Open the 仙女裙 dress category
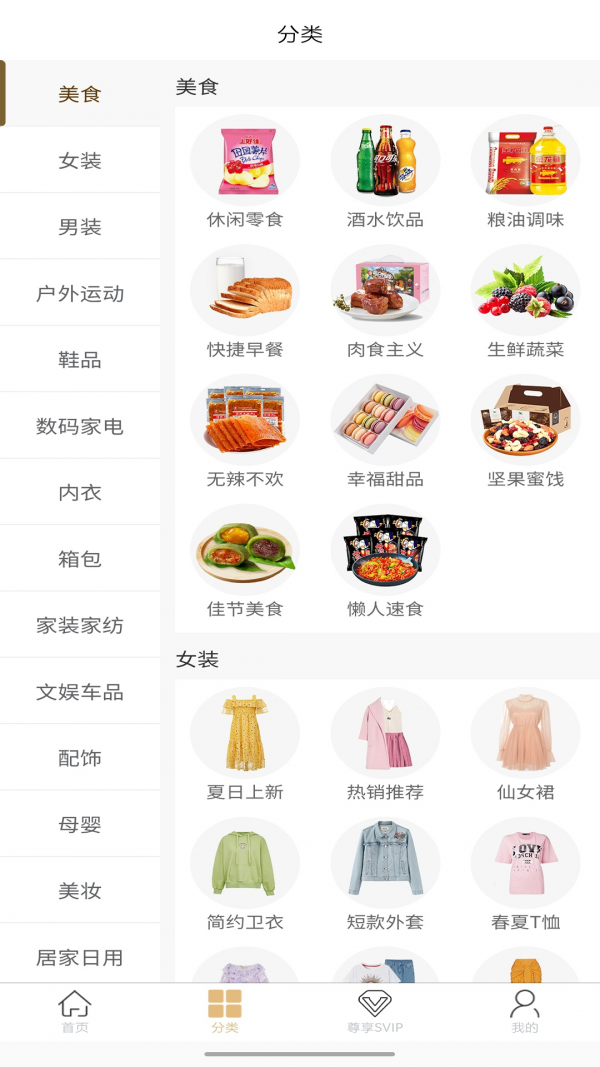600x1067 pixels. pos(525,745)
